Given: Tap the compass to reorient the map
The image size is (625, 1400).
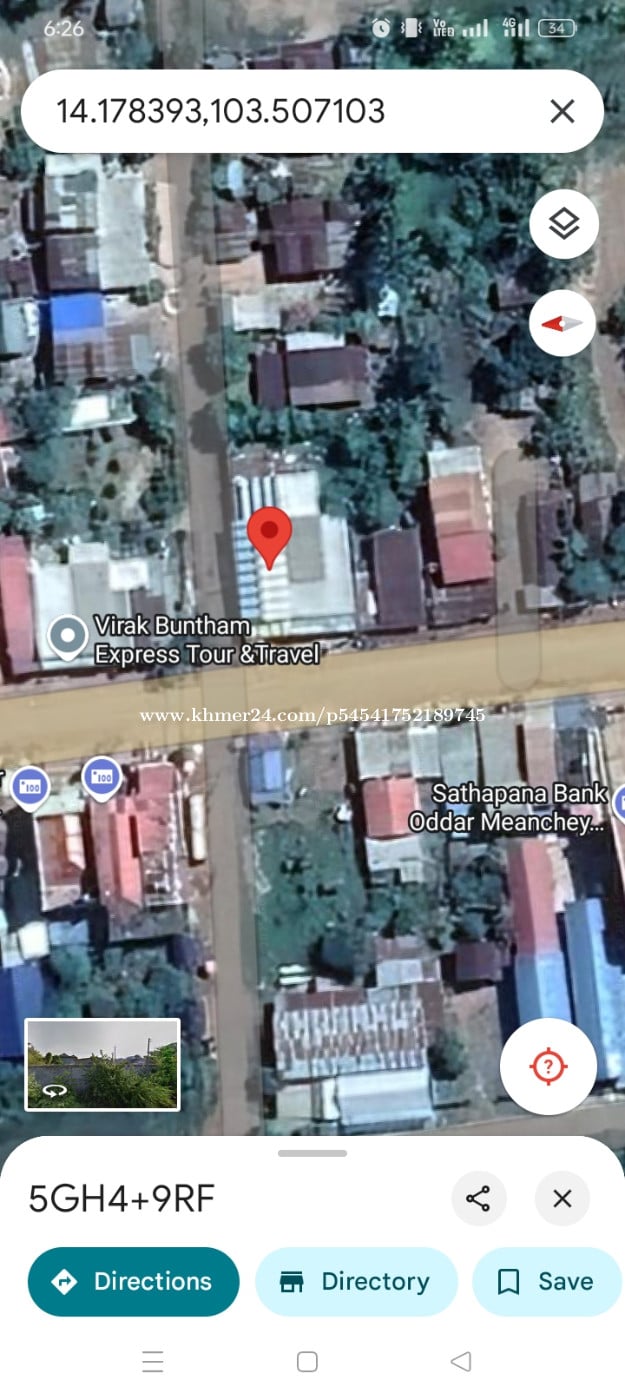Looking at the screenshot, I should click(x=562, y=324).
